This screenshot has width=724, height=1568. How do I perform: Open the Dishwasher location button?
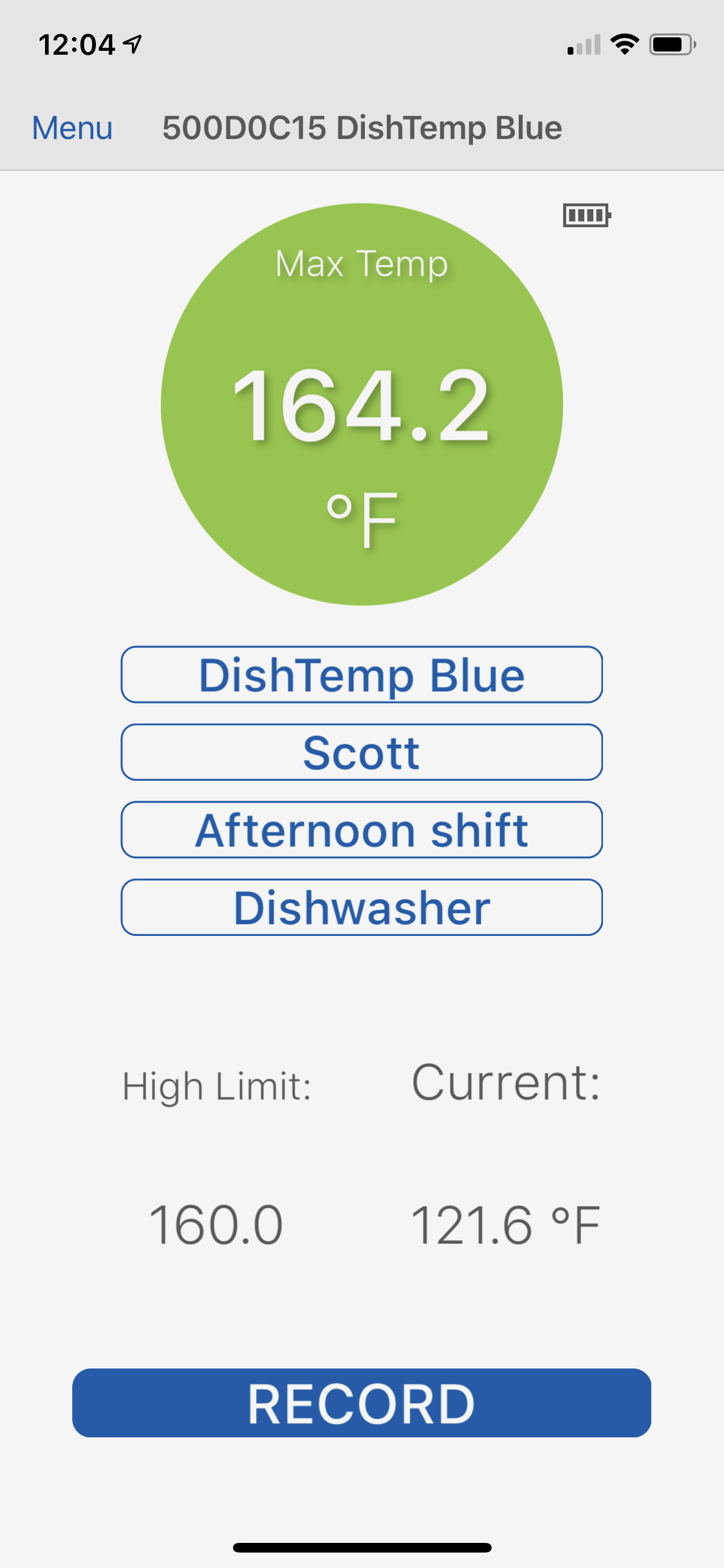tap(362, 907)
